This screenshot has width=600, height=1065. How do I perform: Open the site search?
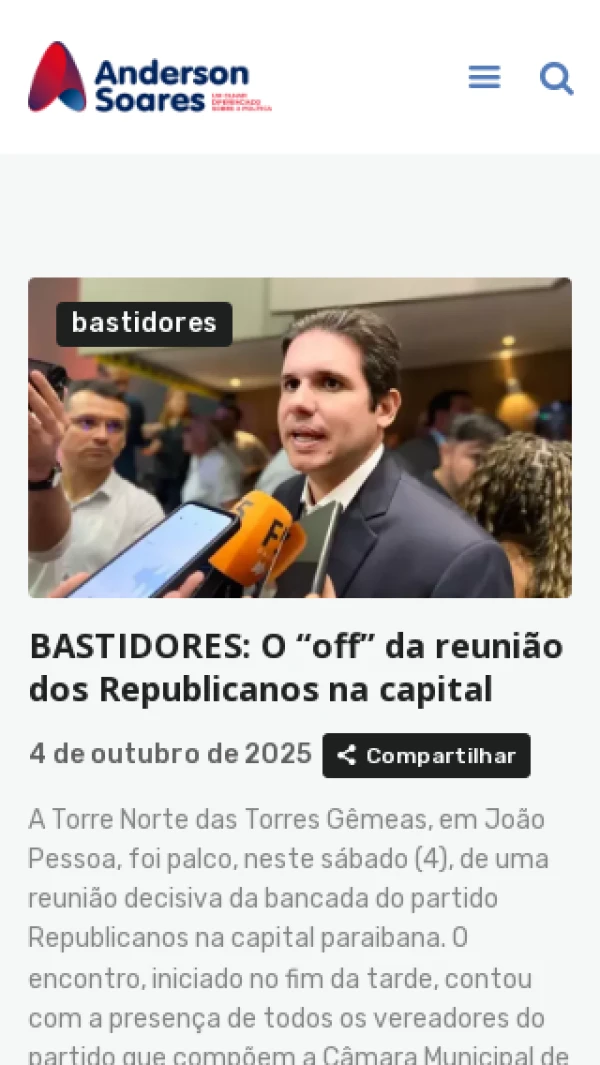click(556, 77)
